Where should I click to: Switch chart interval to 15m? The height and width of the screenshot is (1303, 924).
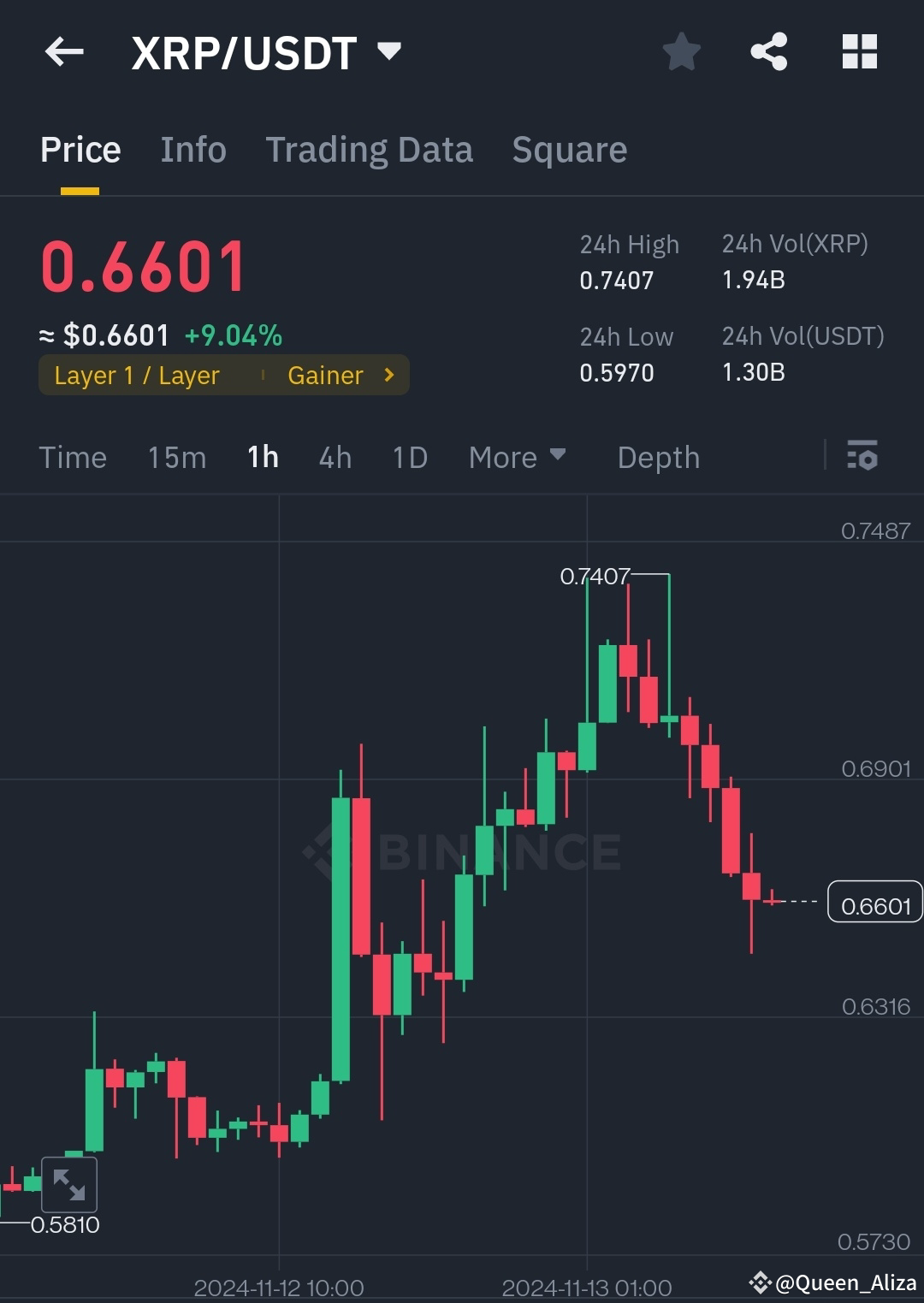pos(176,457)
